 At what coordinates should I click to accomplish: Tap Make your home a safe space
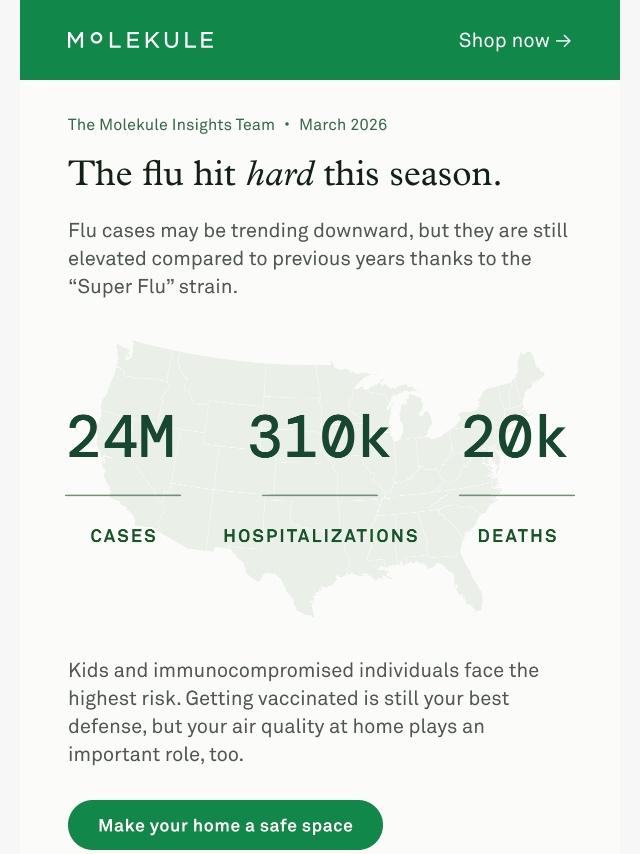pyautogui.click(x=225, y=825)
